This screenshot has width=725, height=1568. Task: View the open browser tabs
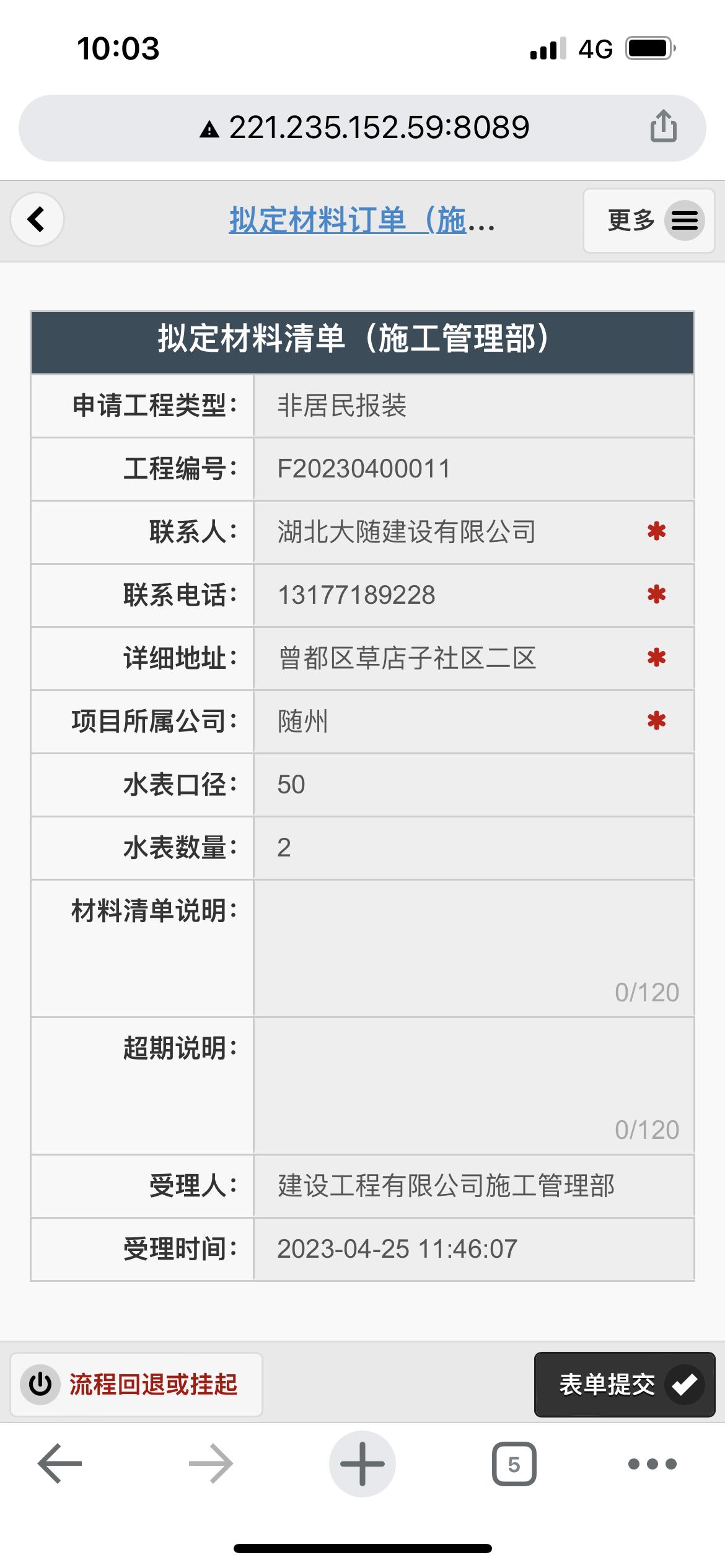(x=514, y=1464)
